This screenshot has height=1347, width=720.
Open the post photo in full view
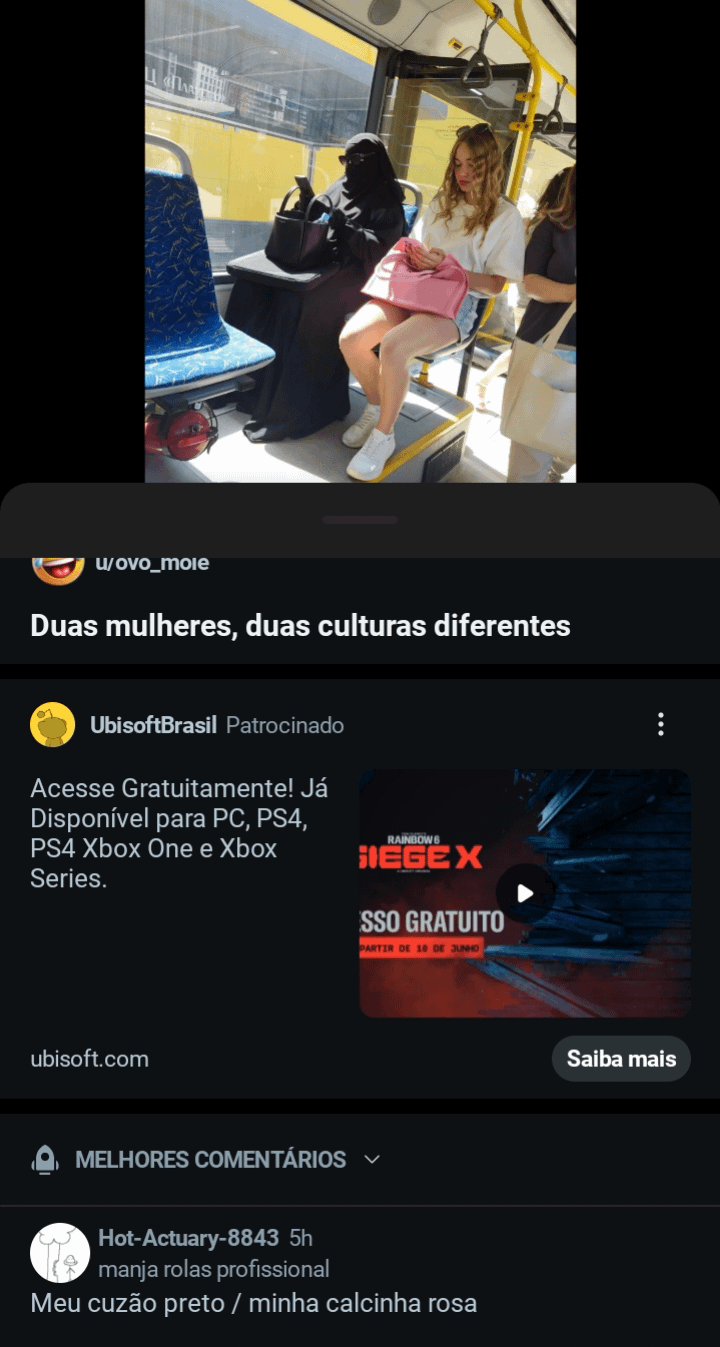tap(360, 240)
